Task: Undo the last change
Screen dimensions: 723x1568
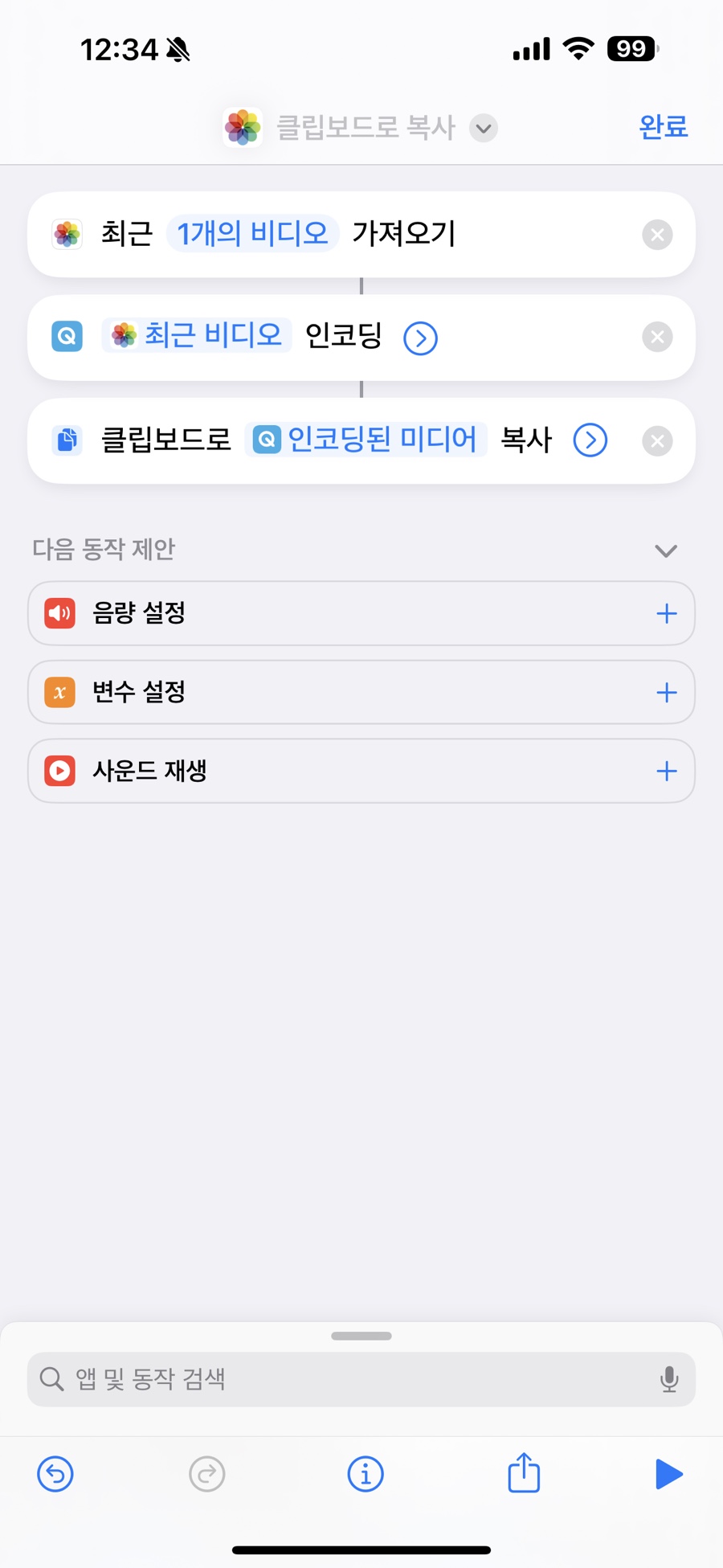Action: pyautogui.click(x=55, y=1474)
